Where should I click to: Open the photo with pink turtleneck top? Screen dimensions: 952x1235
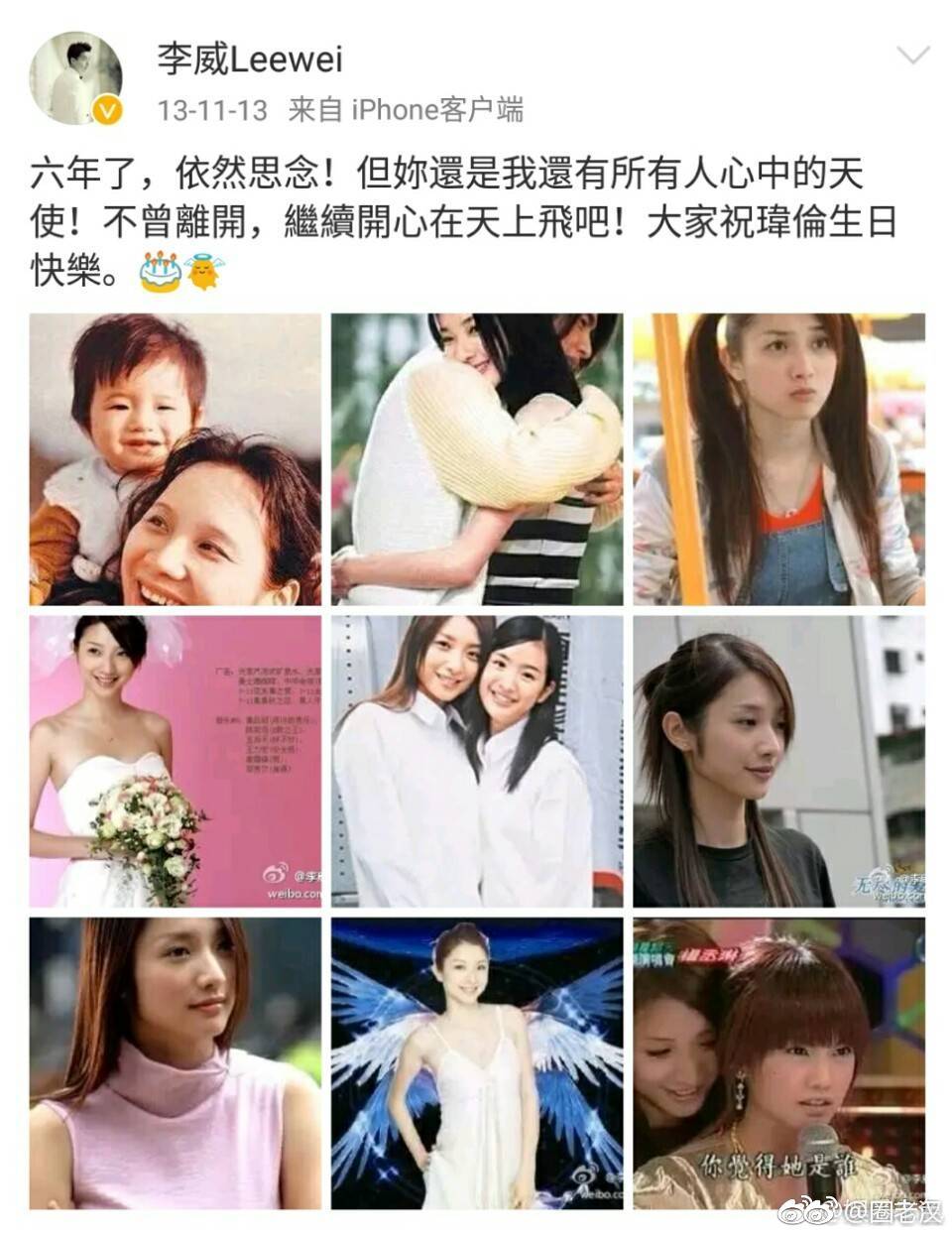[176, 1062]
